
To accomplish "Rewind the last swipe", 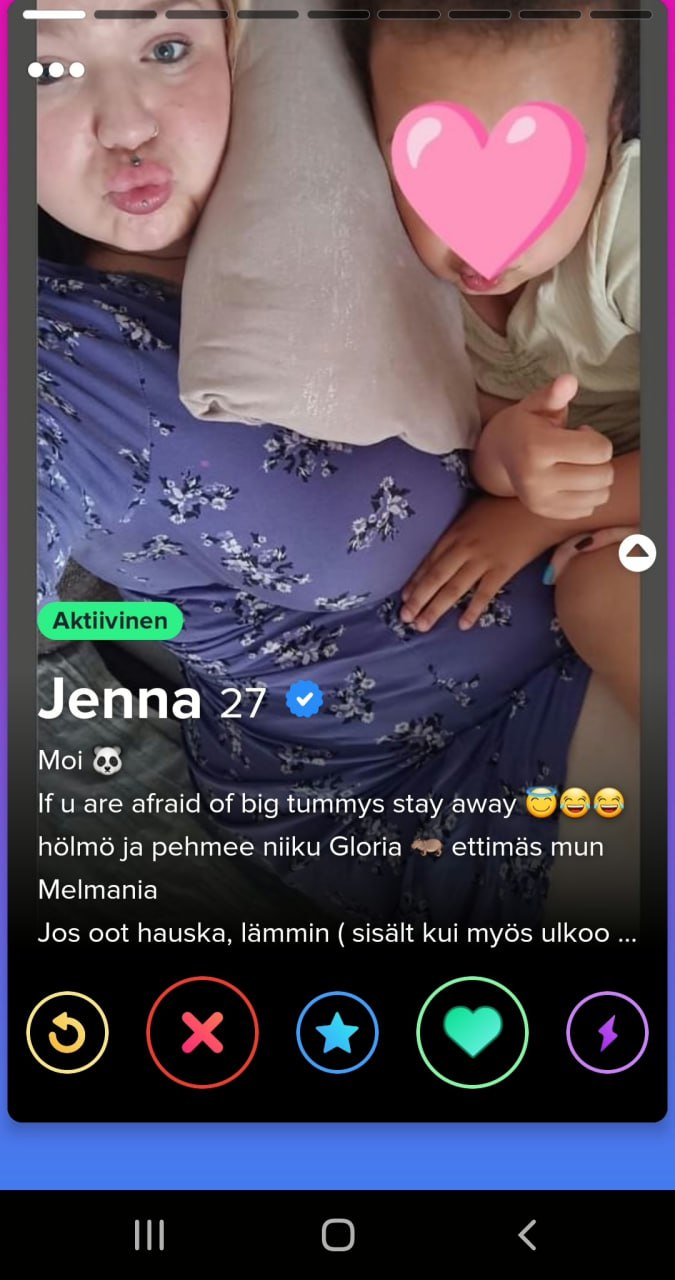I will point(68,1032).
